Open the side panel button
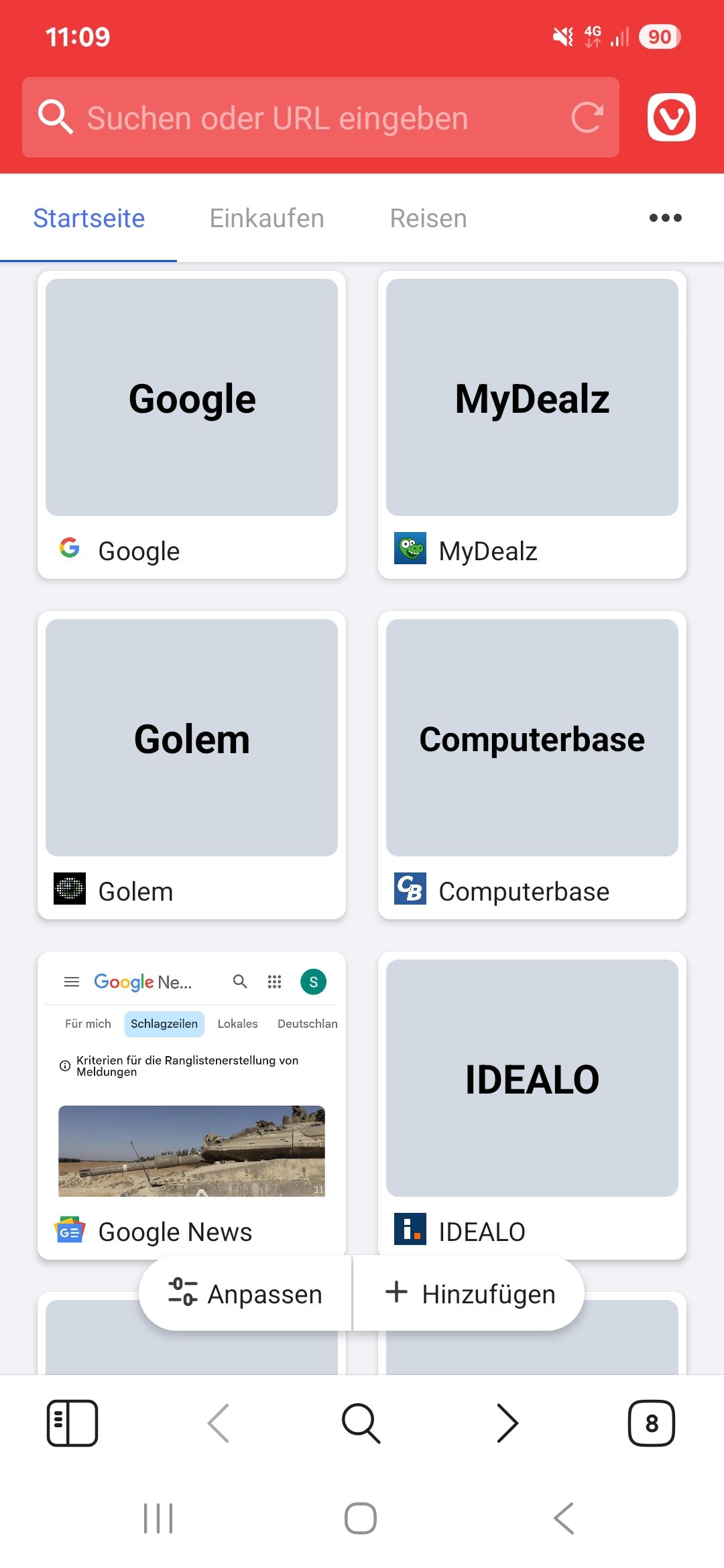This screenshot has height=1568, width=724. pyautogui.click(x=72, y=1423)
